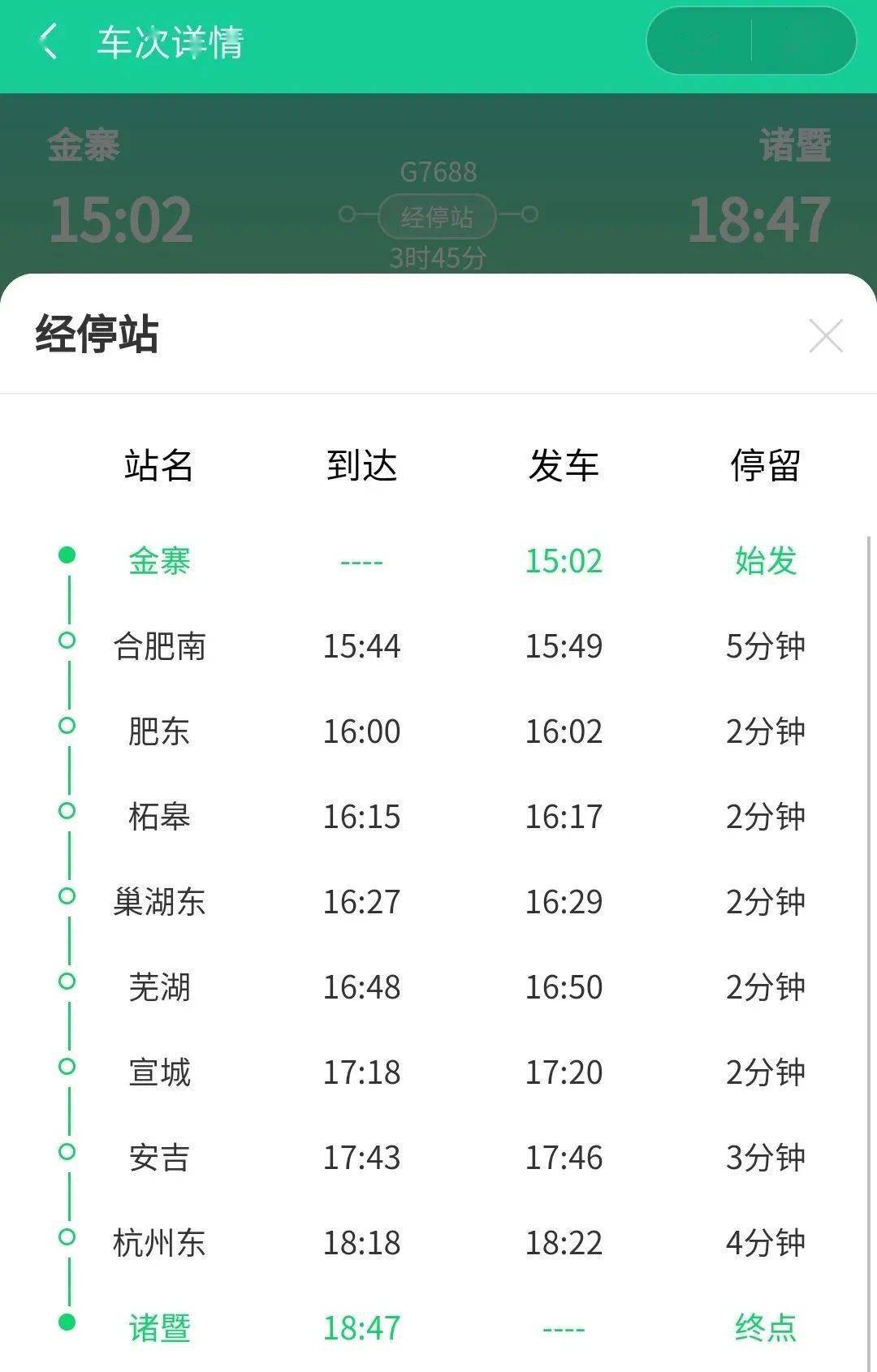
Task: Tap the 杭州东 station marker dot
Action: click(67, 1239)
